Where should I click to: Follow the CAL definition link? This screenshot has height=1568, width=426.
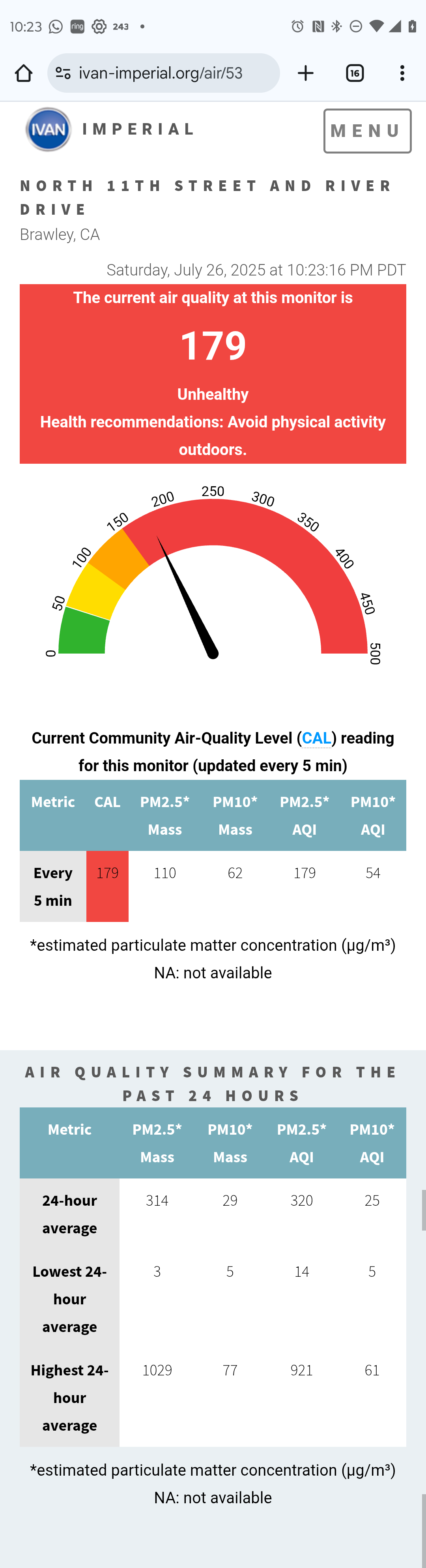[316, 738]
